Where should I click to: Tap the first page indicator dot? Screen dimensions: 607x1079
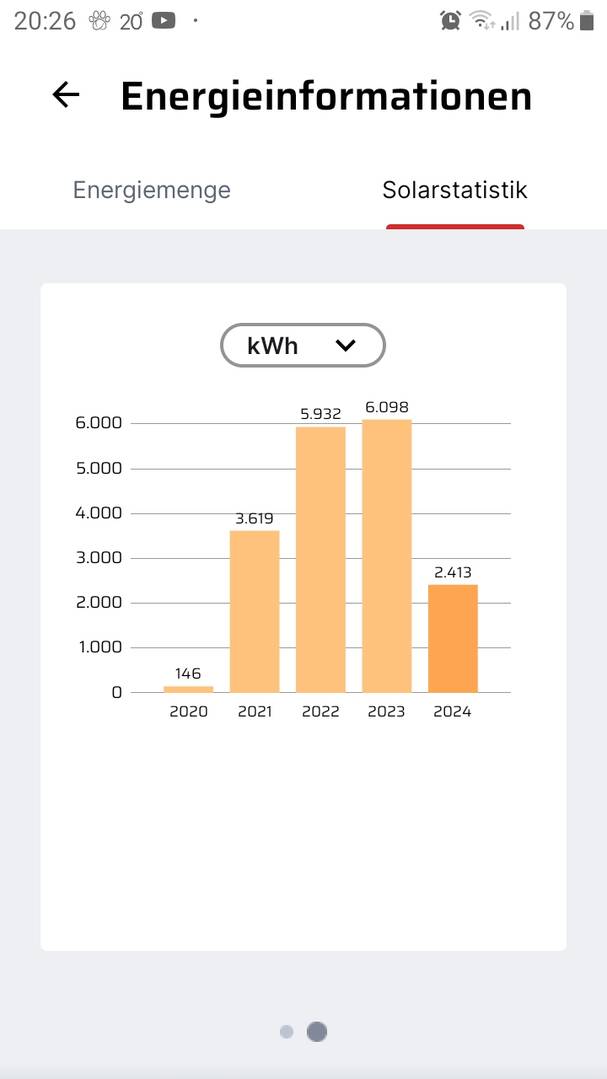(287, 1032)
